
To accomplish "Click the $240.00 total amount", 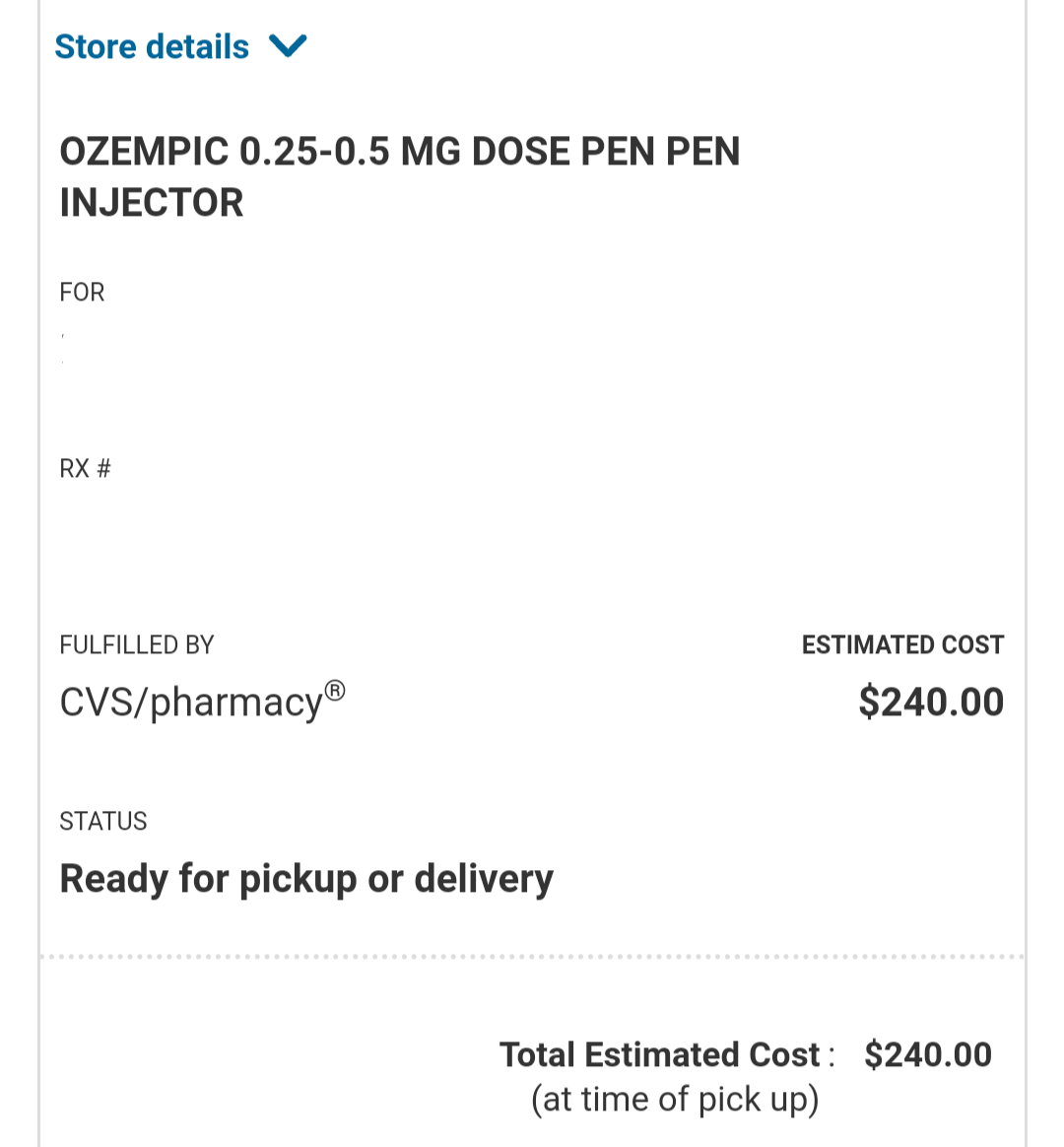I will [x=927, y=1053].
